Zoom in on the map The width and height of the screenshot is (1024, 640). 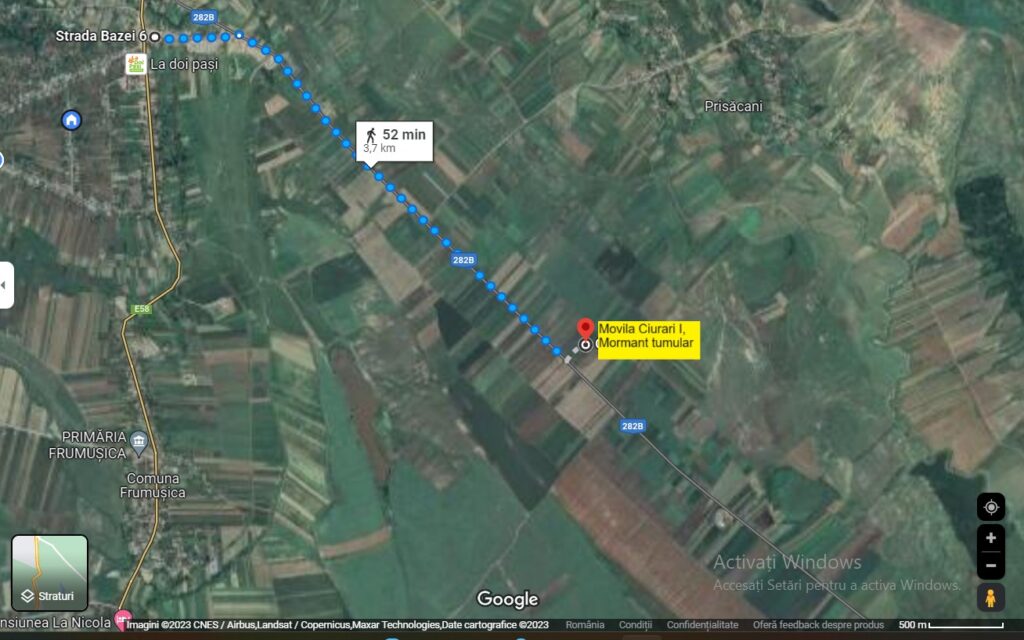click(x=990, y=538)
